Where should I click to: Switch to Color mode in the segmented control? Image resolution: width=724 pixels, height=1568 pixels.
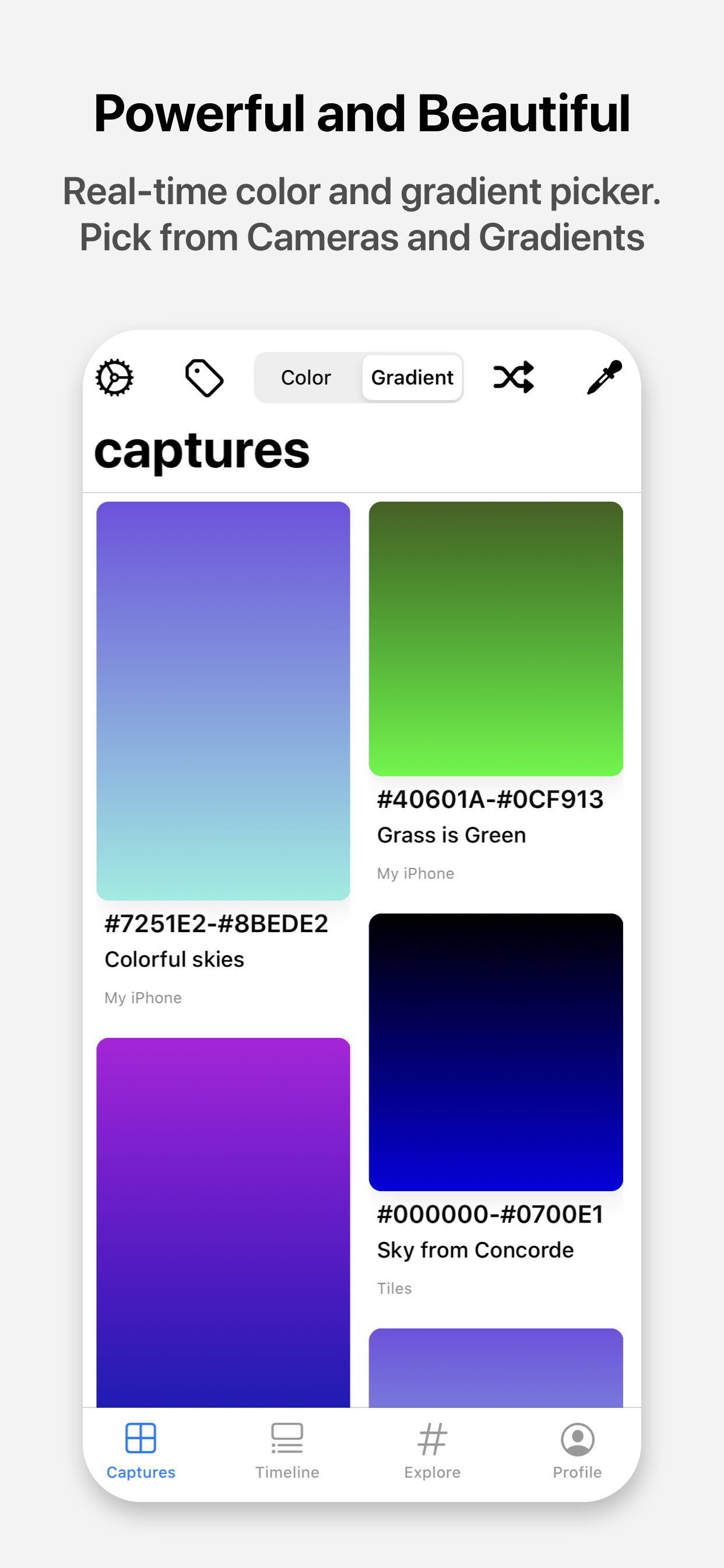click(x=306, y=377)
